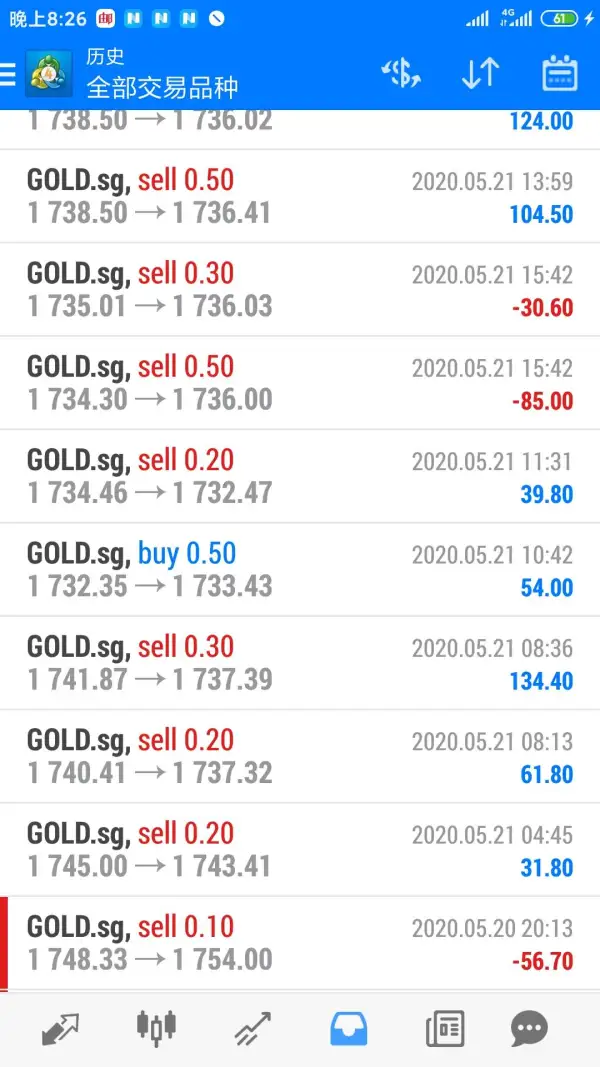The image size is (600, 1067).
Task: Switch to the candlestick Chart tab
Action: 156,1028
